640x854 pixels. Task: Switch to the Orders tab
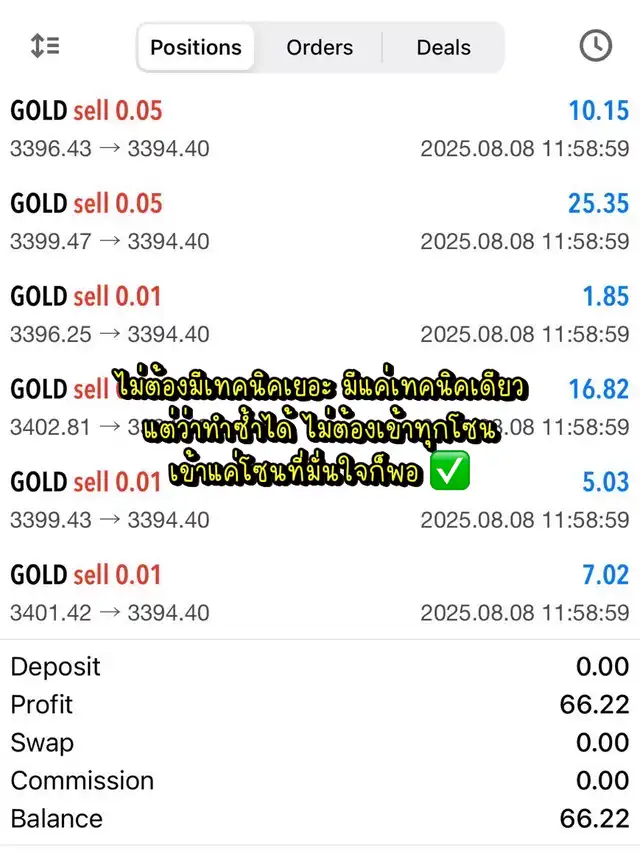point(319,47)
